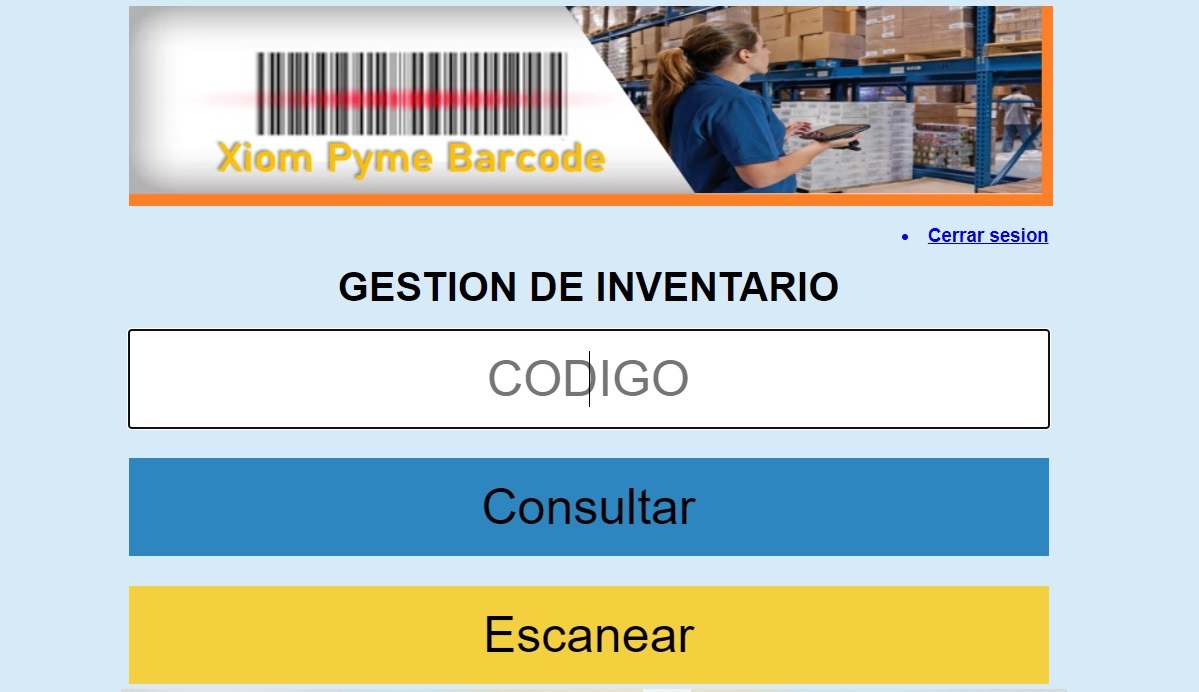Tap the blue Consultar button
Viewport: 1199px width, 692px height.
tap(588, 507)
